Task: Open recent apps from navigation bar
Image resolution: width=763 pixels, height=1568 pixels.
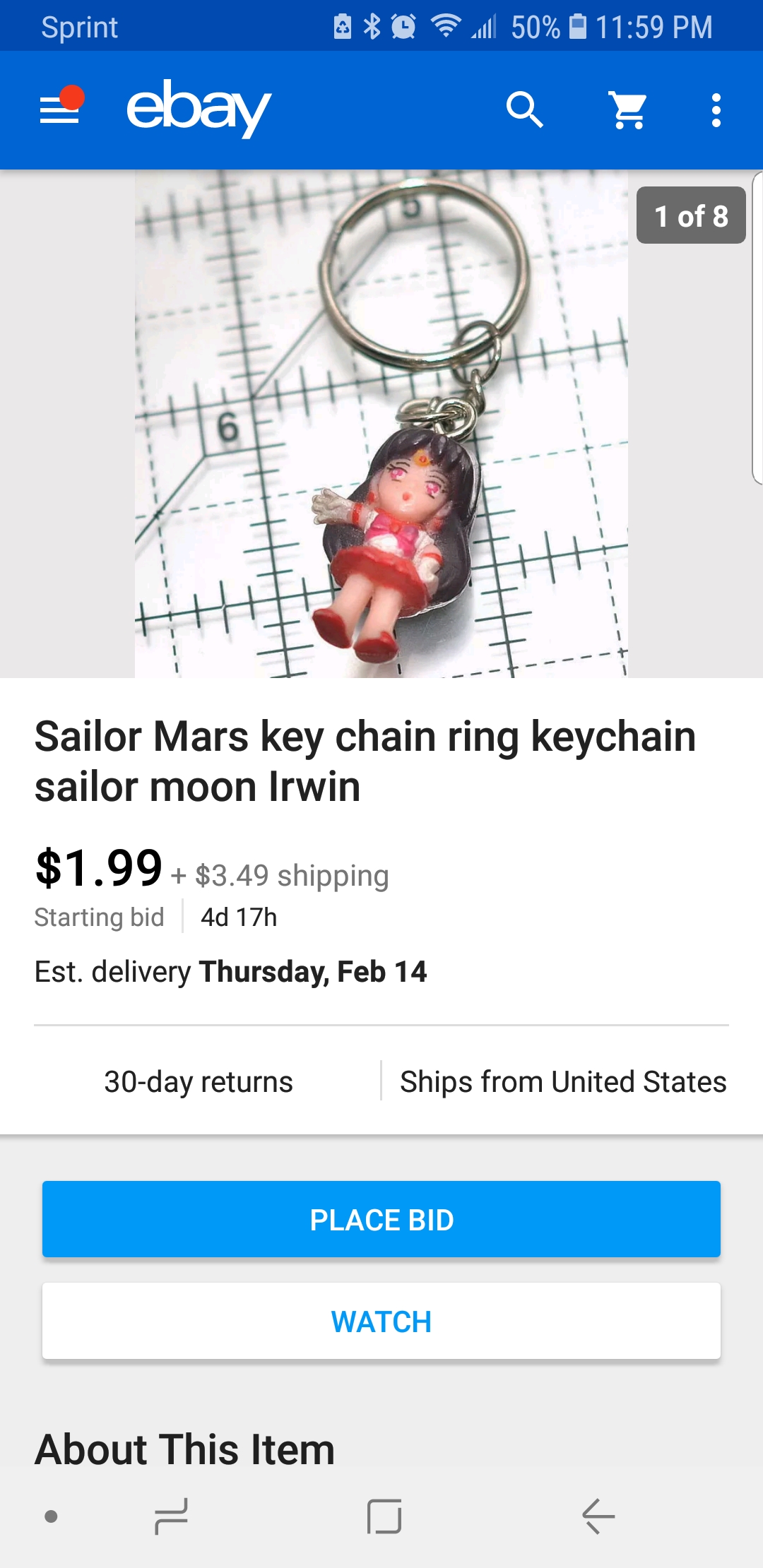Action: tap(172, 1516)
